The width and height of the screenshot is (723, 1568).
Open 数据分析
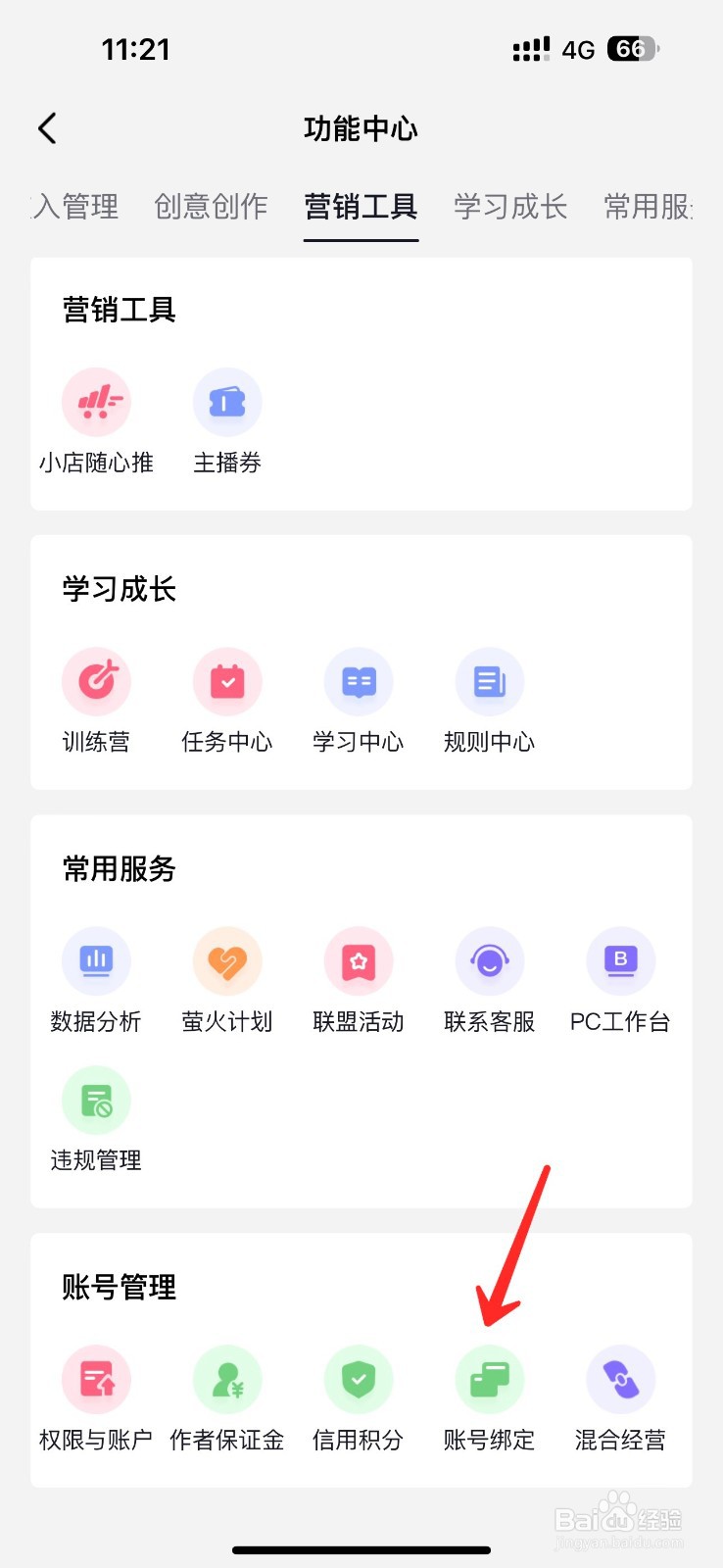click(96, 981)
